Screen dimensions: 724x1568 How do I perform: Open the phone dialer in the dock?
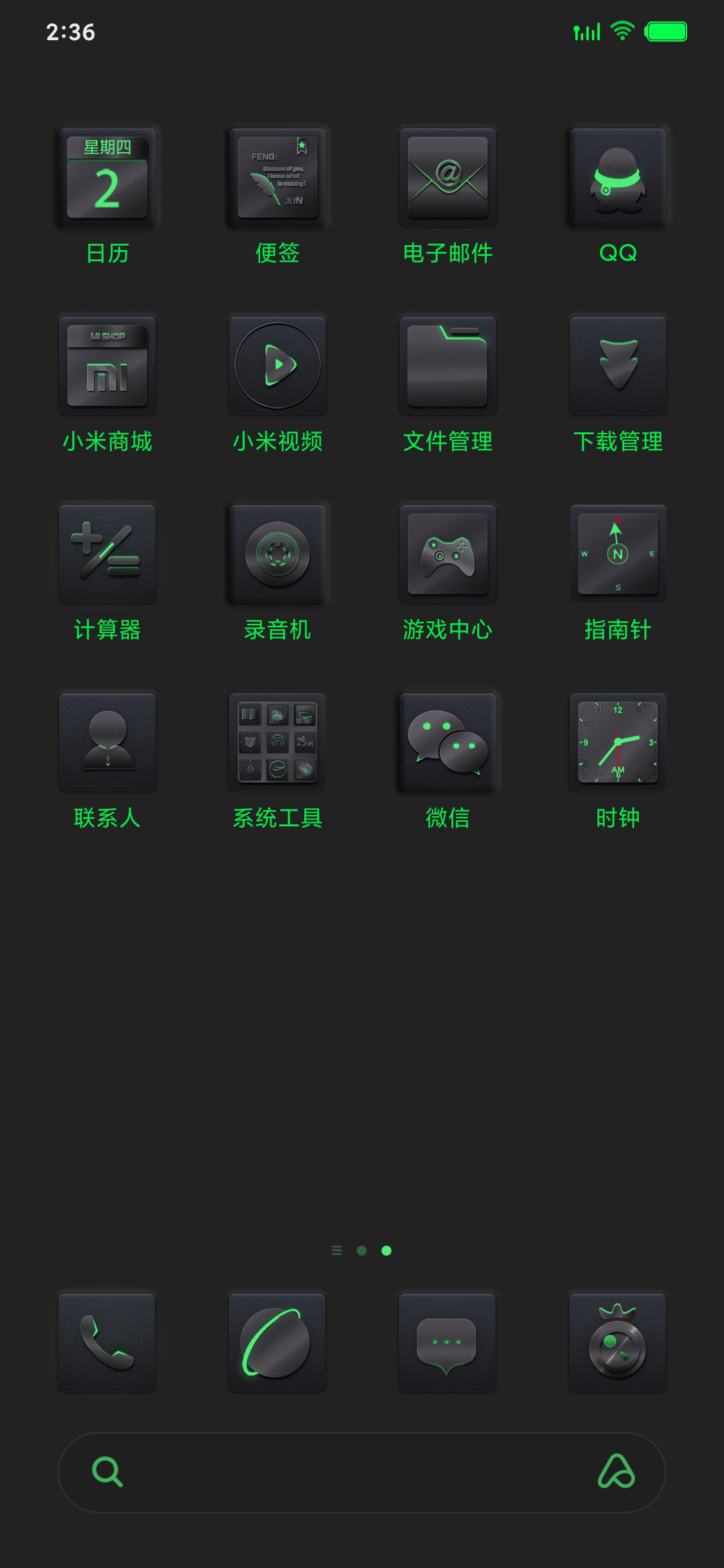pyautogui.click(x=107, y=1342)
